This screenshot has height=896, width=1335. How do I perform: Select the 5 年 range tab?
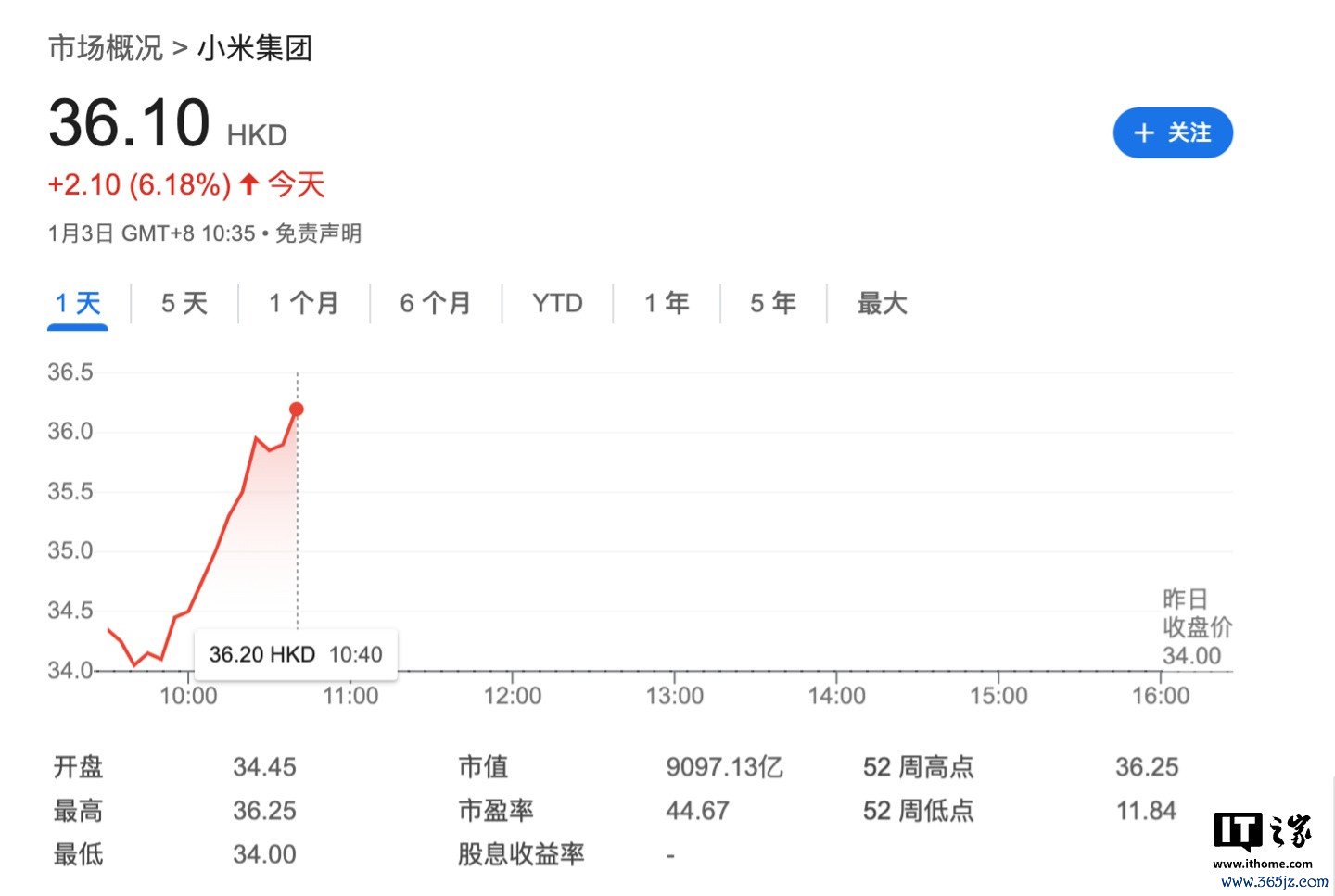pos(772,303)
